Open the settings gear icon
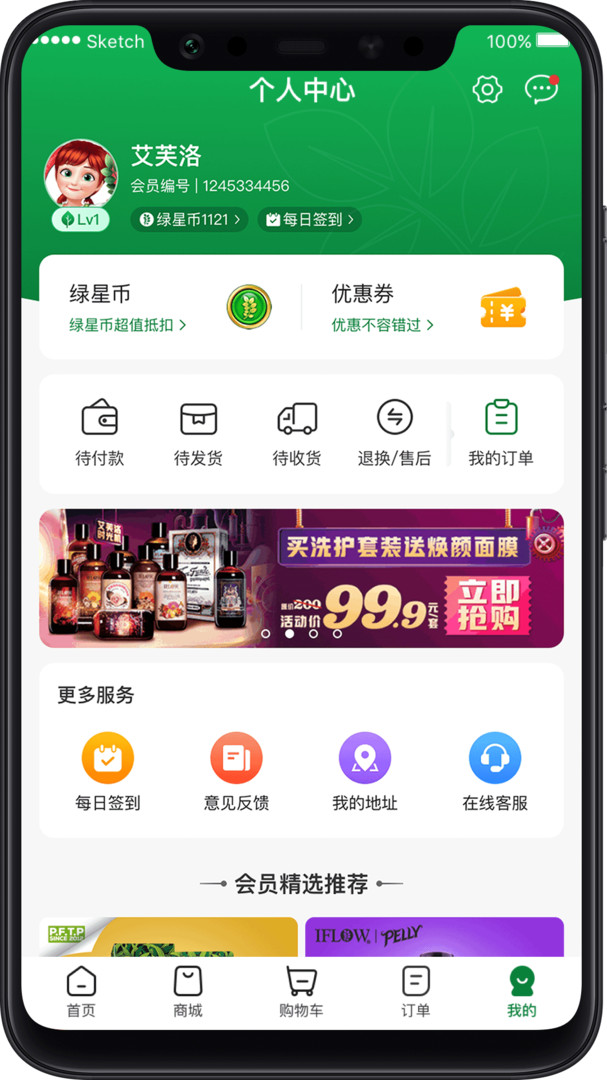The height and width of the screenshot is (1080, 607). coord(487,90)
